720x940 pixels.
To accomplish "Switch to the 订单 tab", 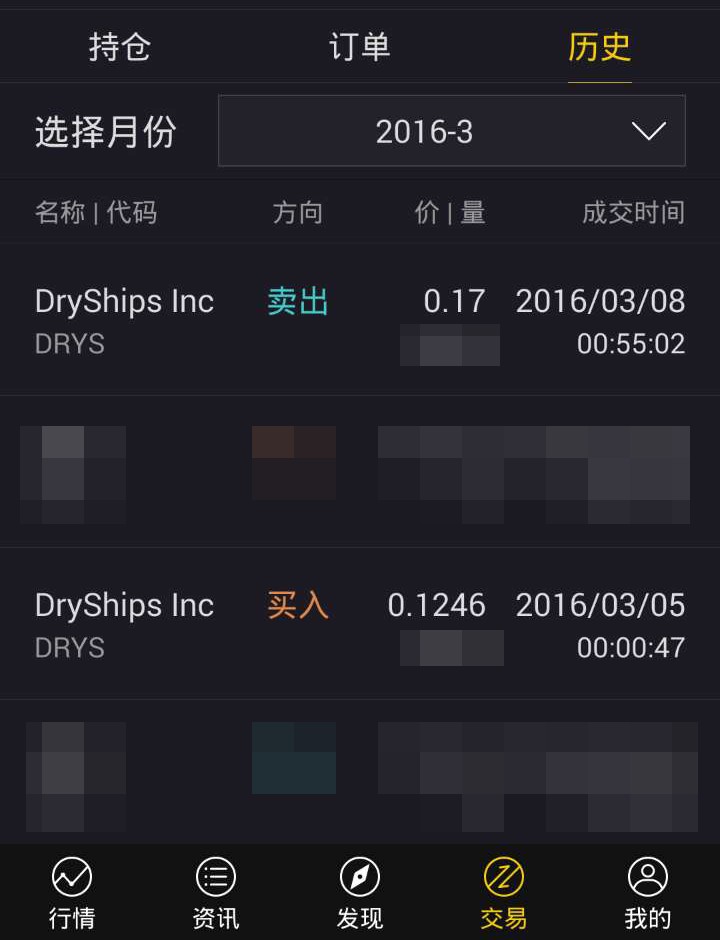I will [x=359, y=47].
